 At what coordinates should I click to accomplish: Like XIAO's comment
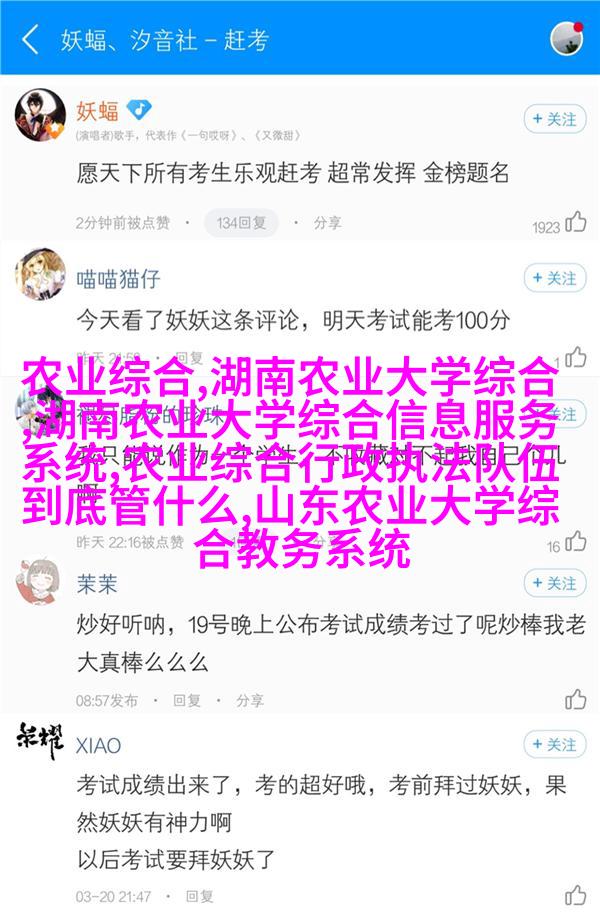click(x=576, y=895)
